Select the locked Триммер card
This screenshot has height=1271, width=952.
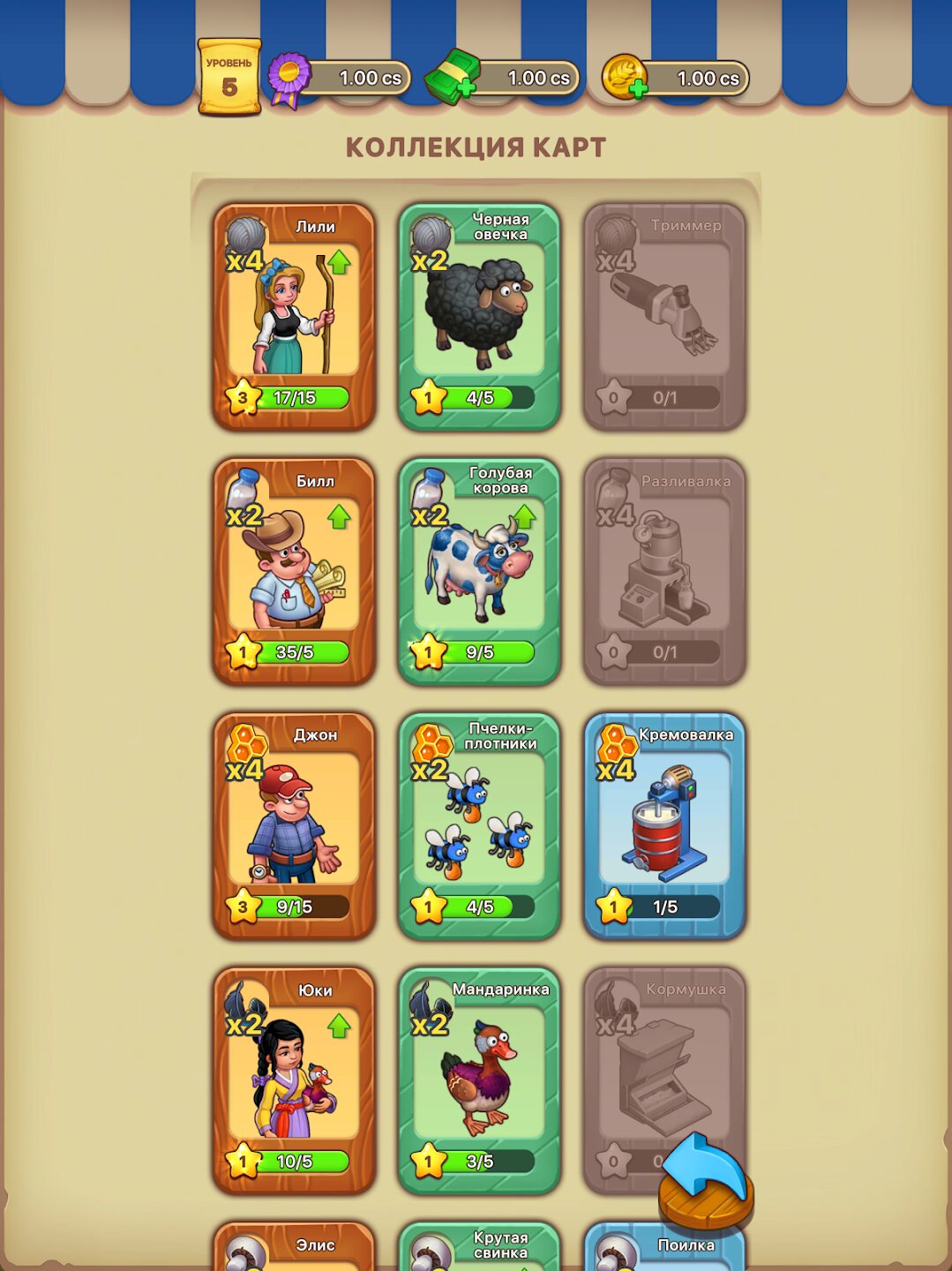(x=664, y=318)
